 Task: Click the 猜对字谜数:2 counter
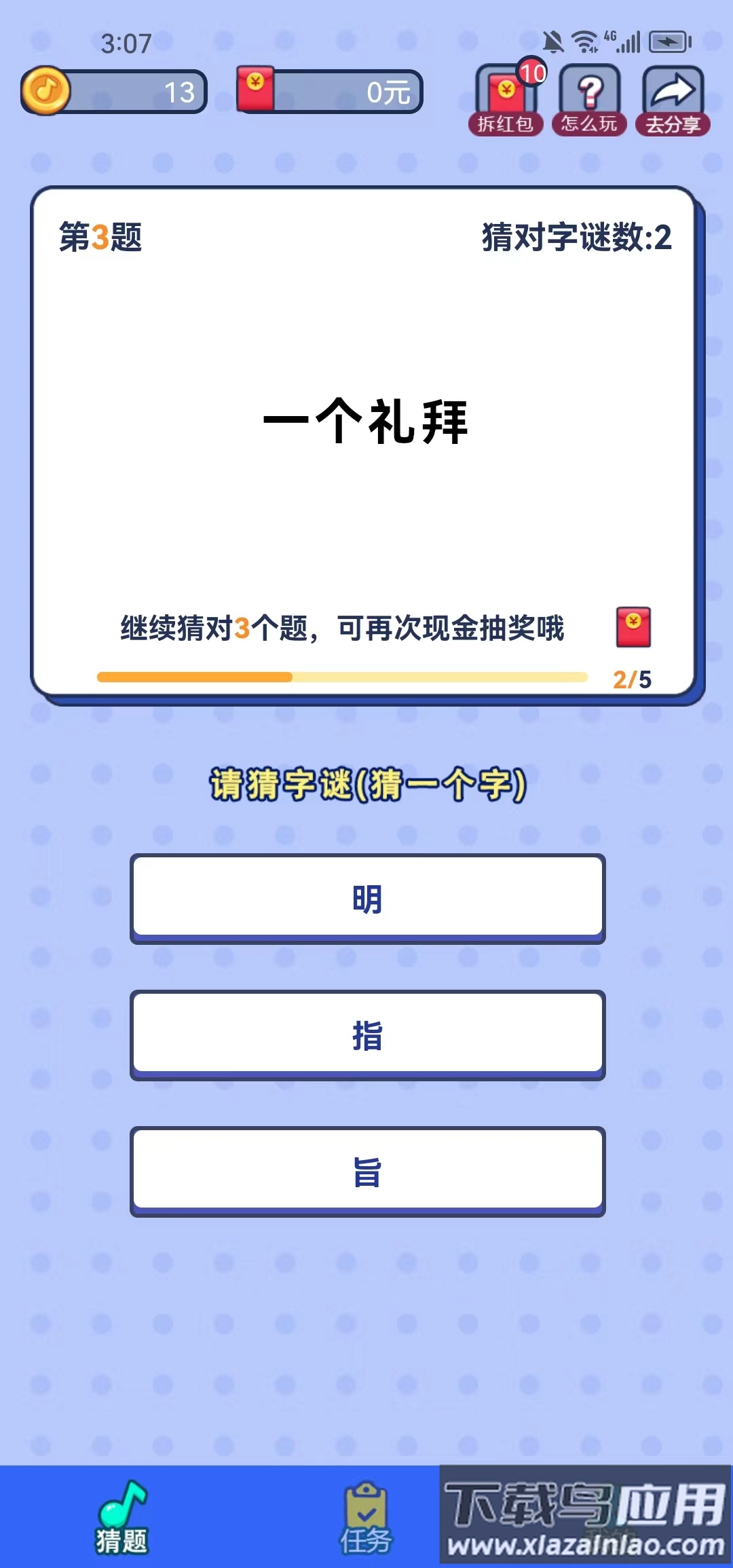pyautogui.click(x=576, y=238)
